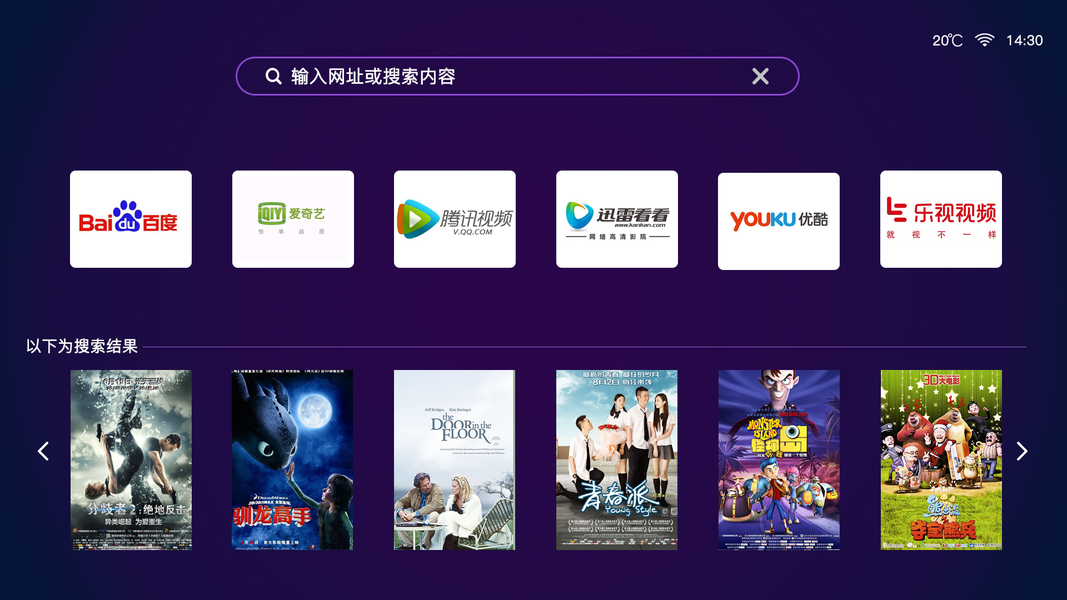Viewport: 1067px width, 600px height.
Task: Clear the search box text
Action: tap(760, 76)
